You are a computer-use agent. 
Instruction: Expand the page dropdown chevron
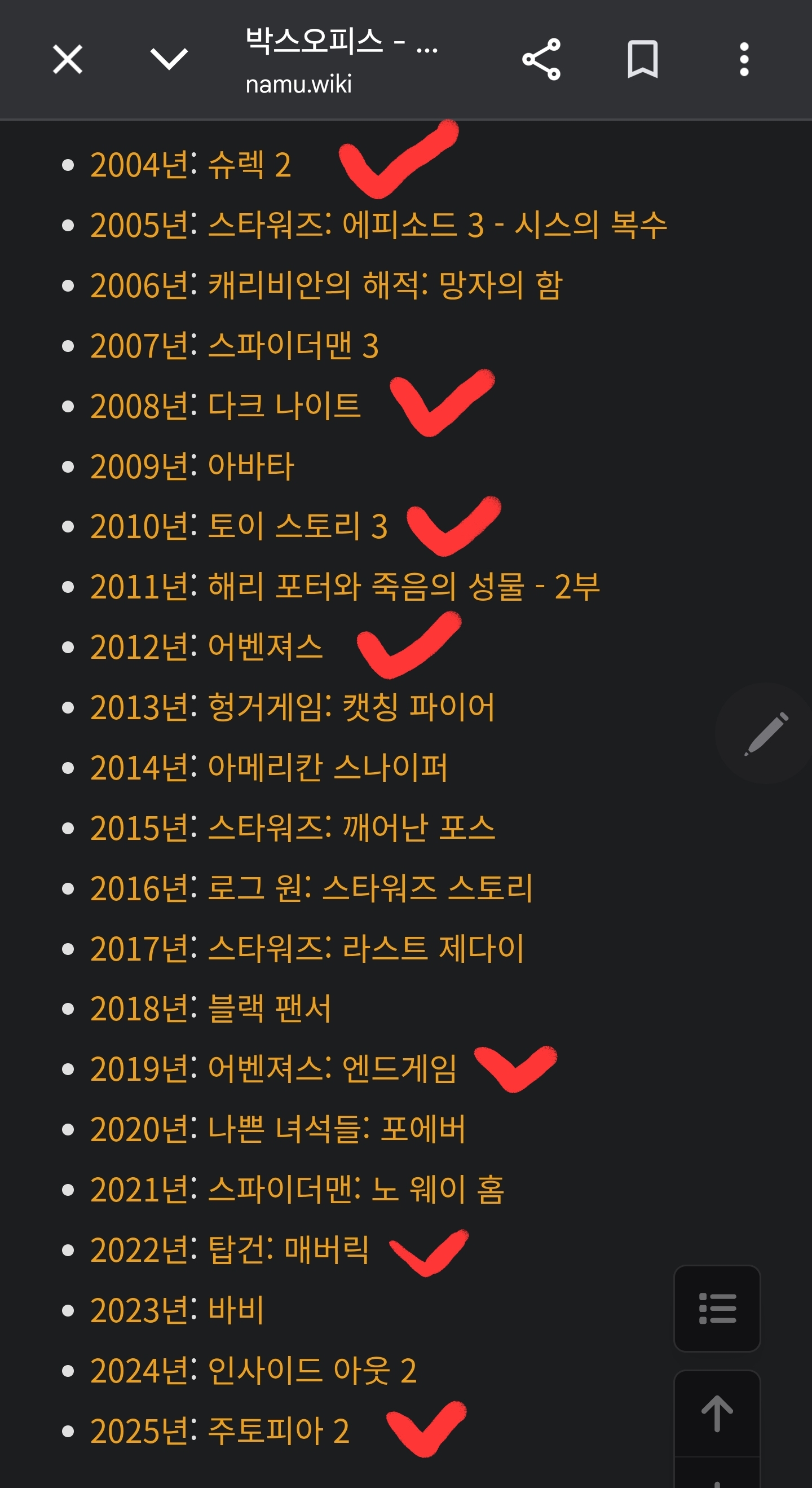169,59
